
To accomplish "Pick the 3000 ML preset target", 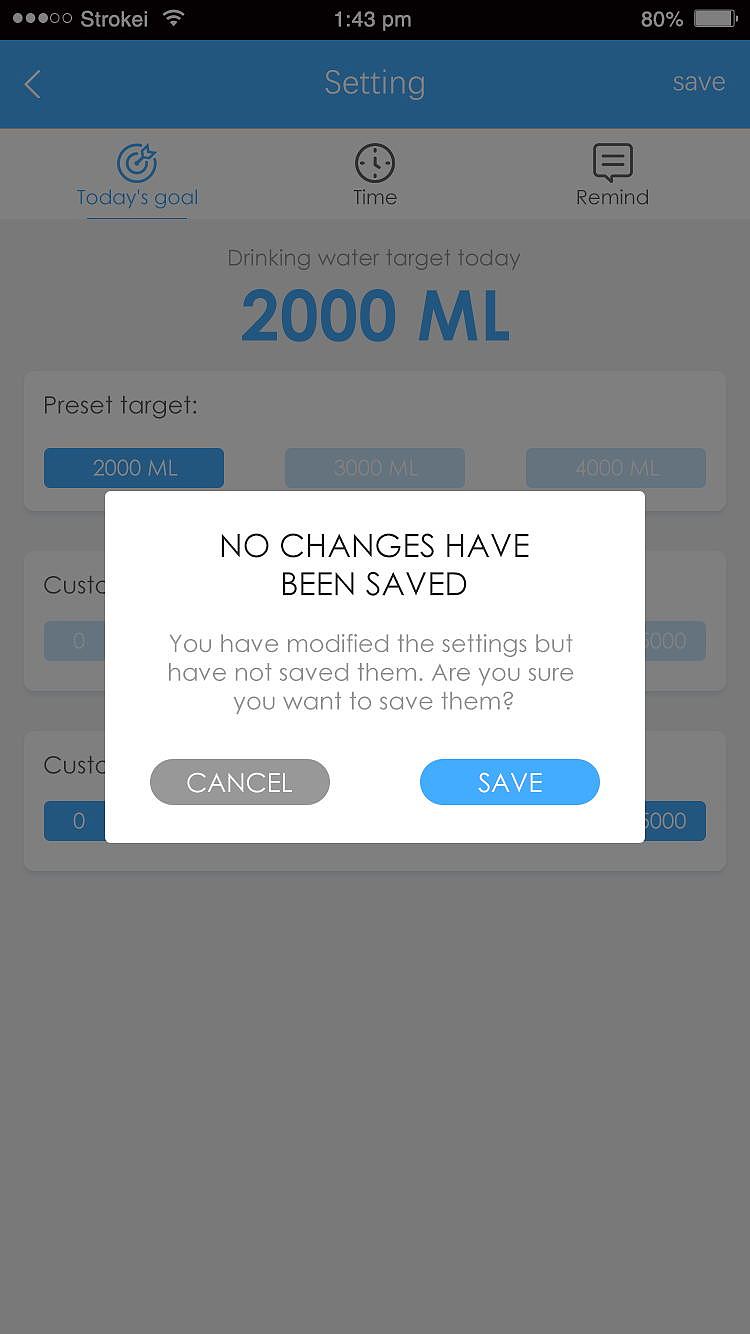I will pyautogui.click(x=375, y=468).
